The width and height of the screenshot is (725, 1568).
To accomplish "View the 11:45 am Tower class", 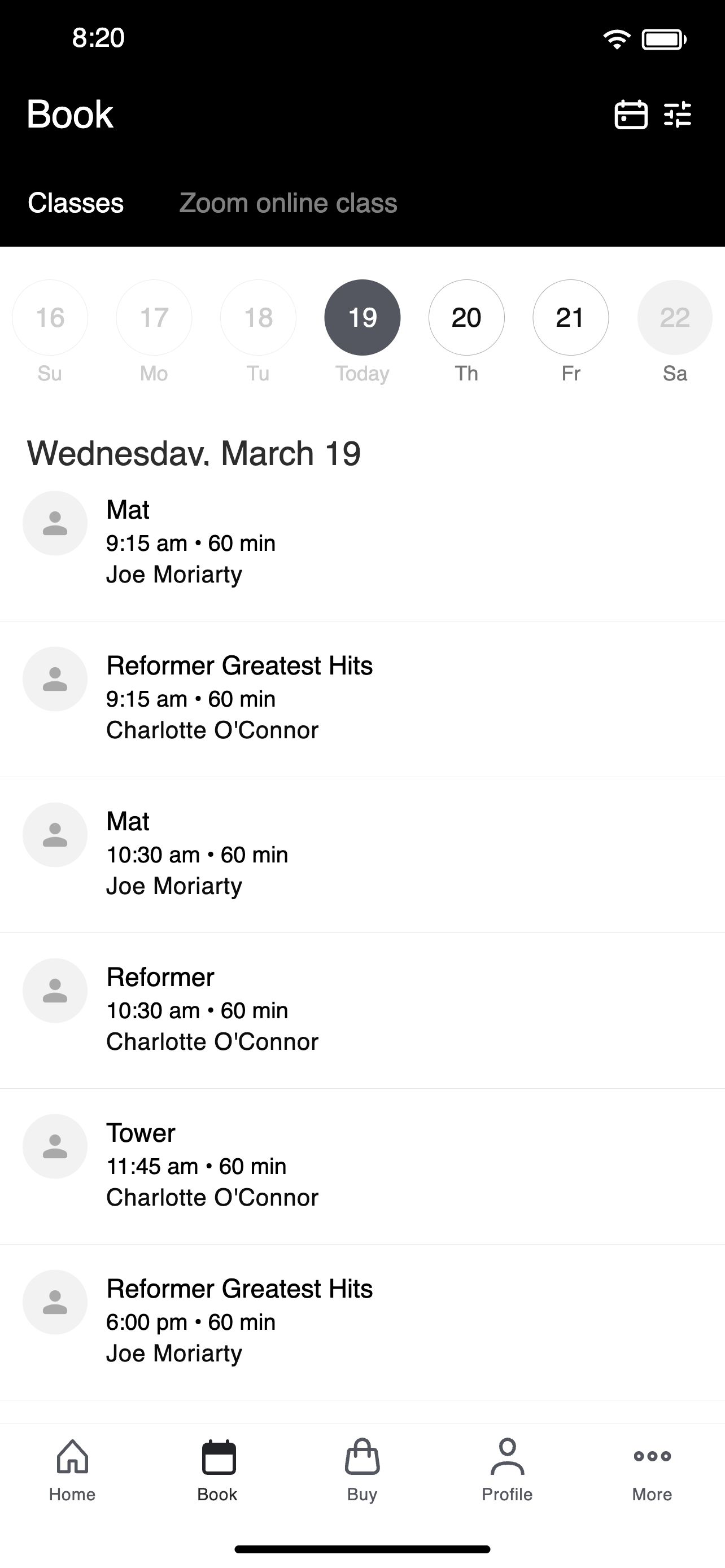I will coord(362,1166).
